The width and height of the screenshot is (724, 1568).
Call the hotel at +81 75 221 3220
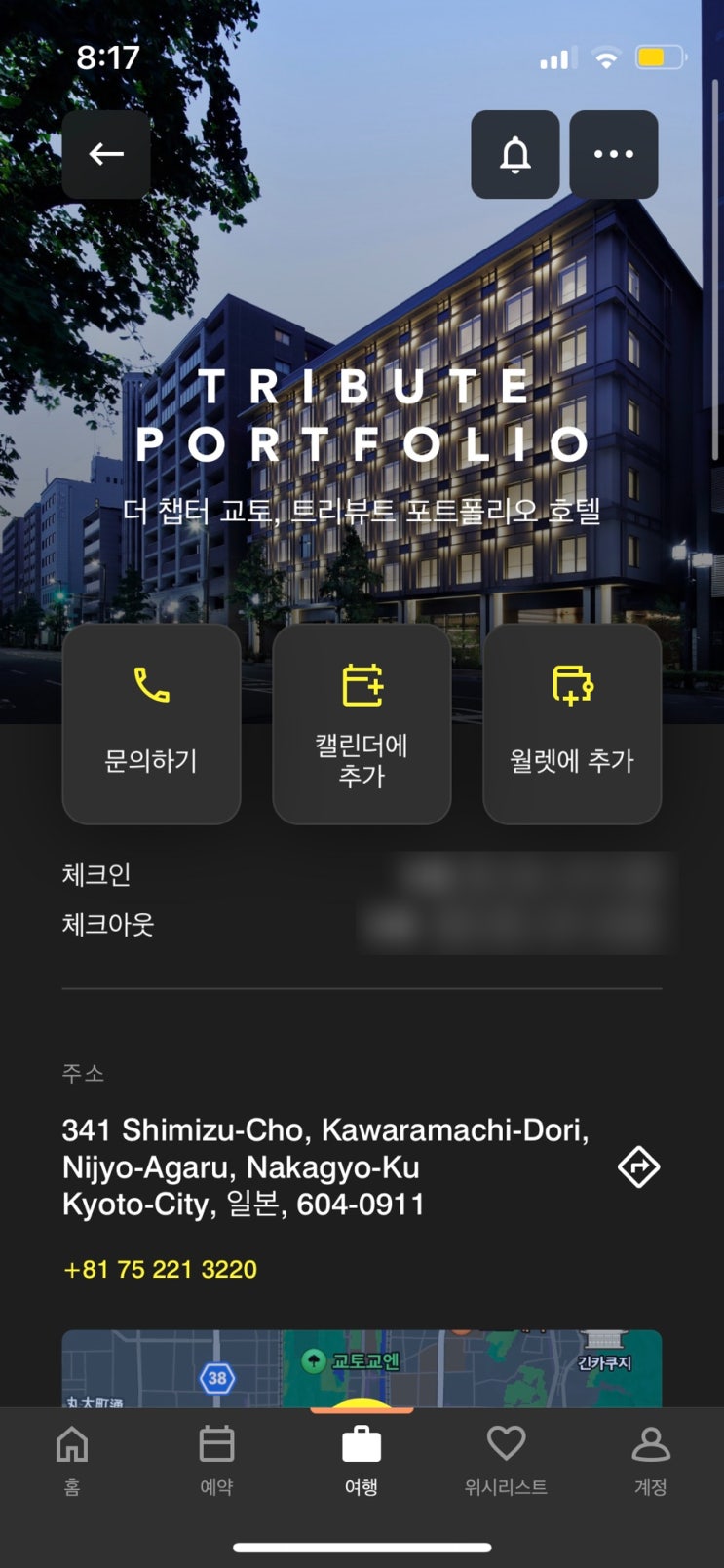161,1269
